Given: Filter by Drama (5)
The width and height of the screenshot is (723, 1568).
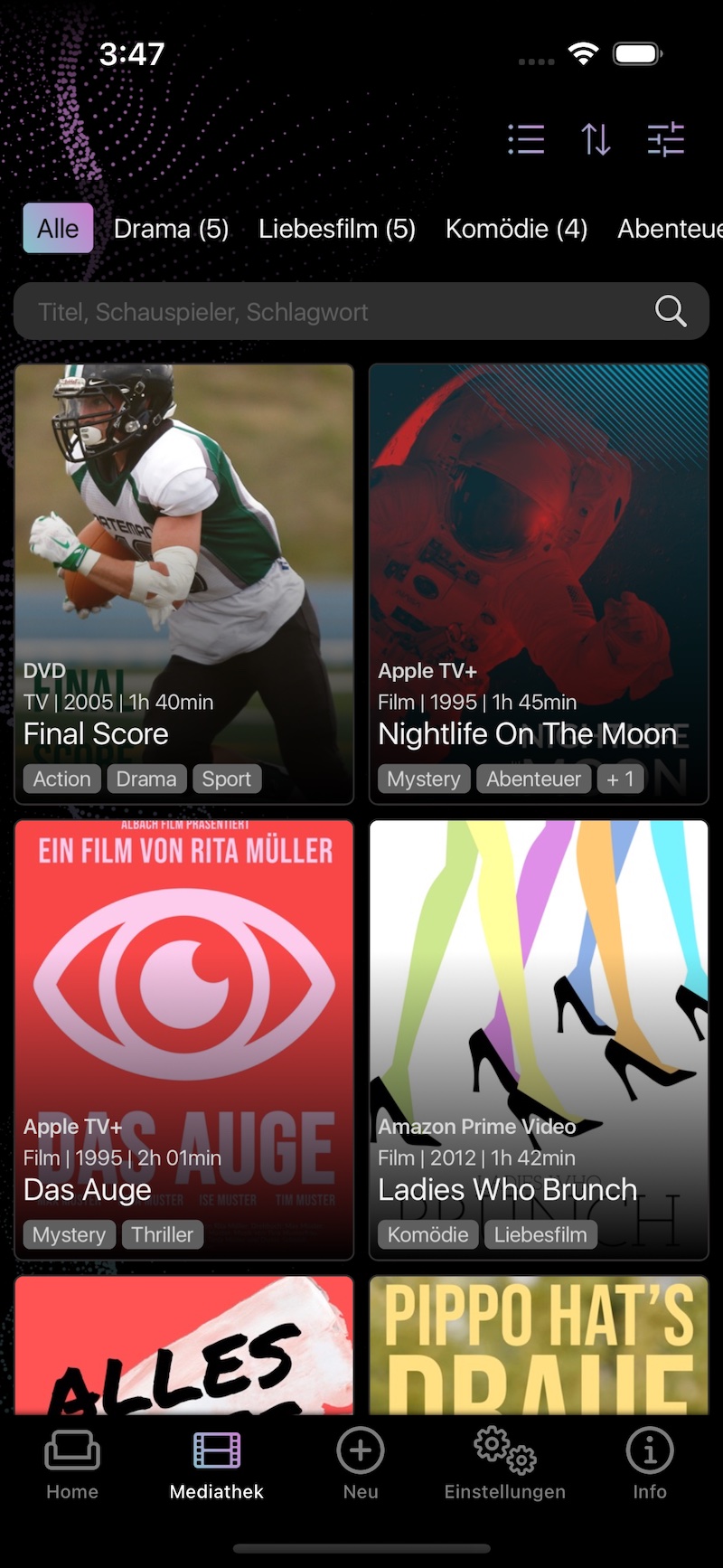Looking at the screenshot, I should pos(171,229).
